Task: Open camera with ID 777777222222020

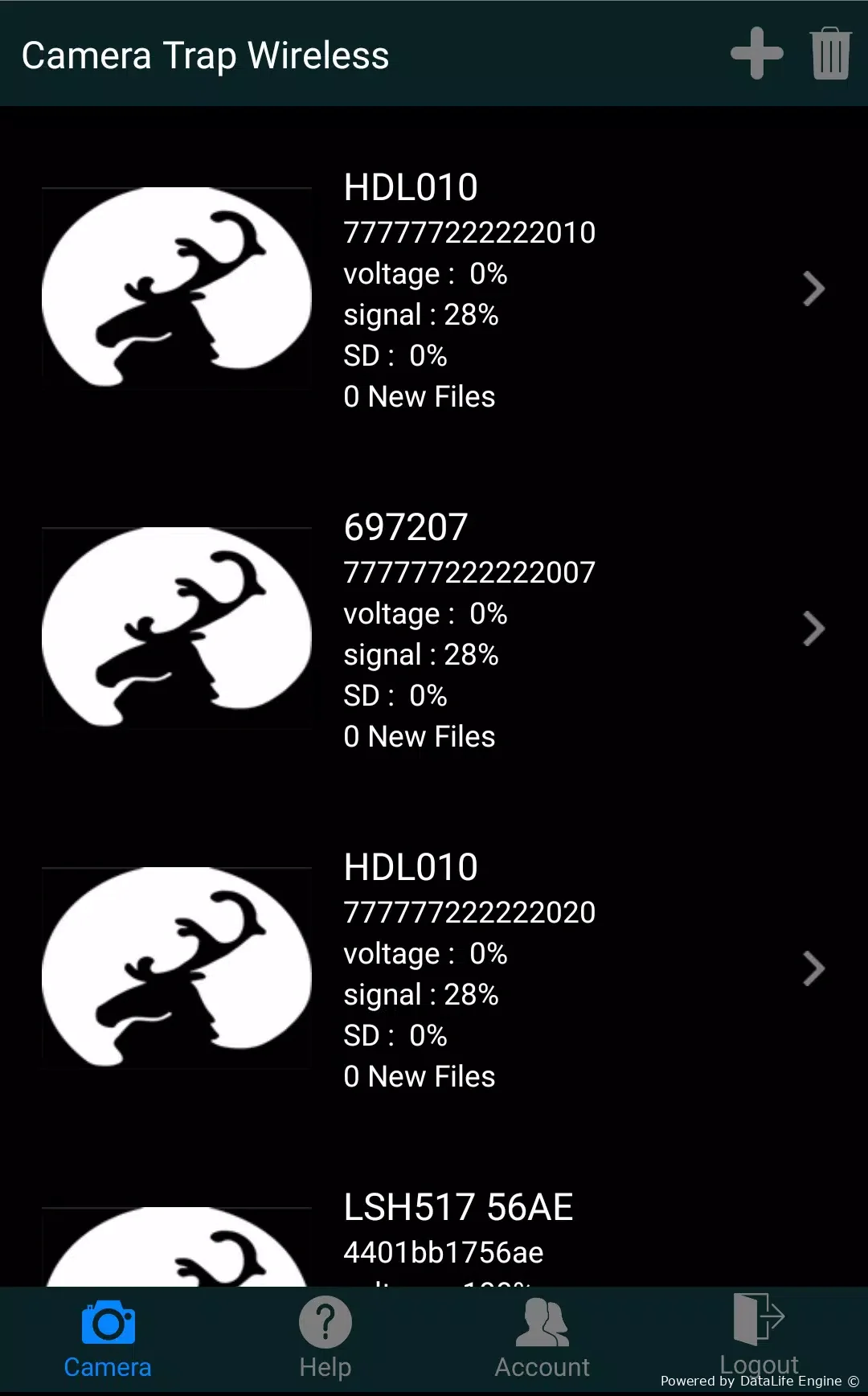Action: (x=434, y=969)
